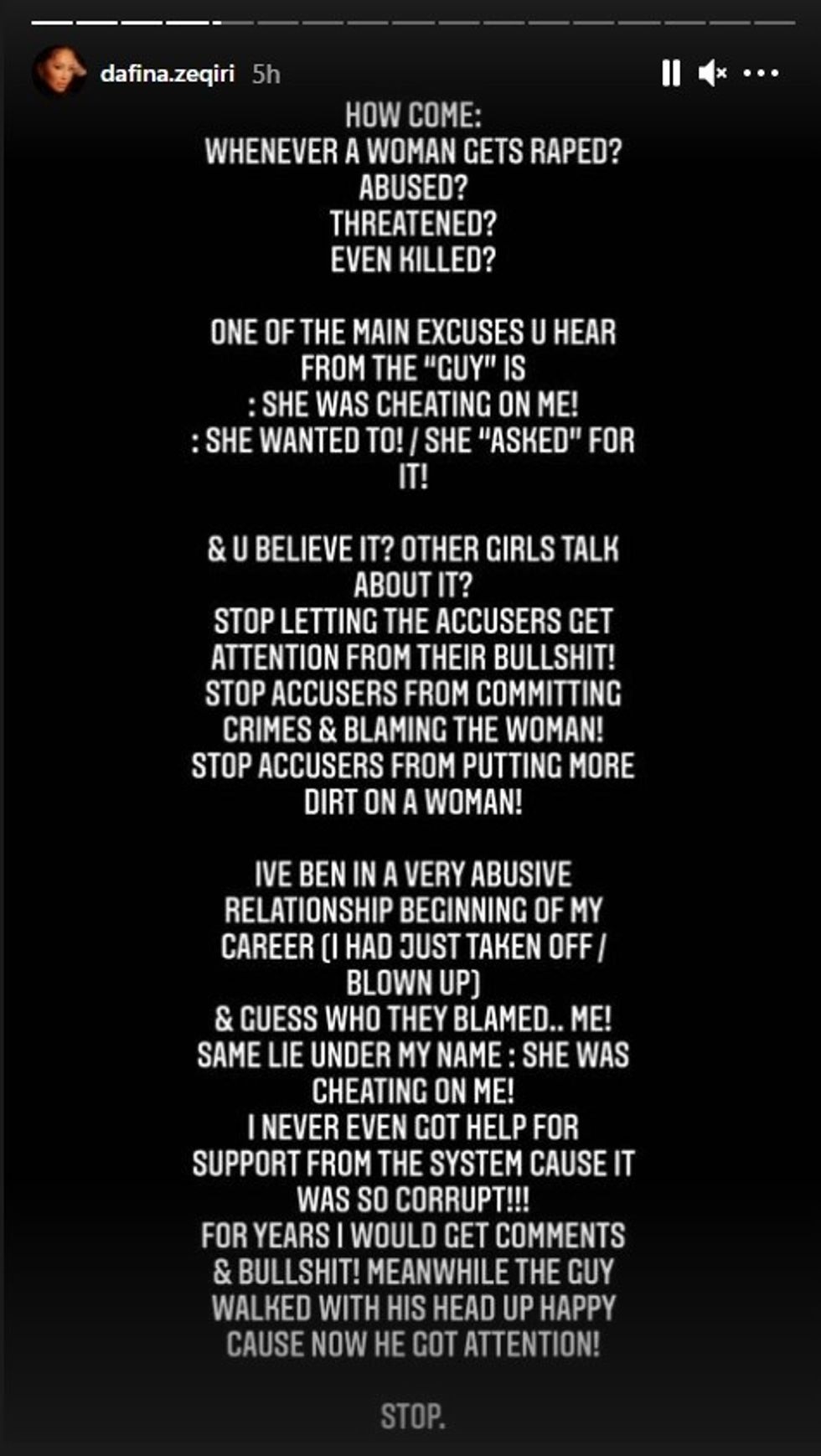
Task: Unmute the story sound
Action: (x=712, y=74)
